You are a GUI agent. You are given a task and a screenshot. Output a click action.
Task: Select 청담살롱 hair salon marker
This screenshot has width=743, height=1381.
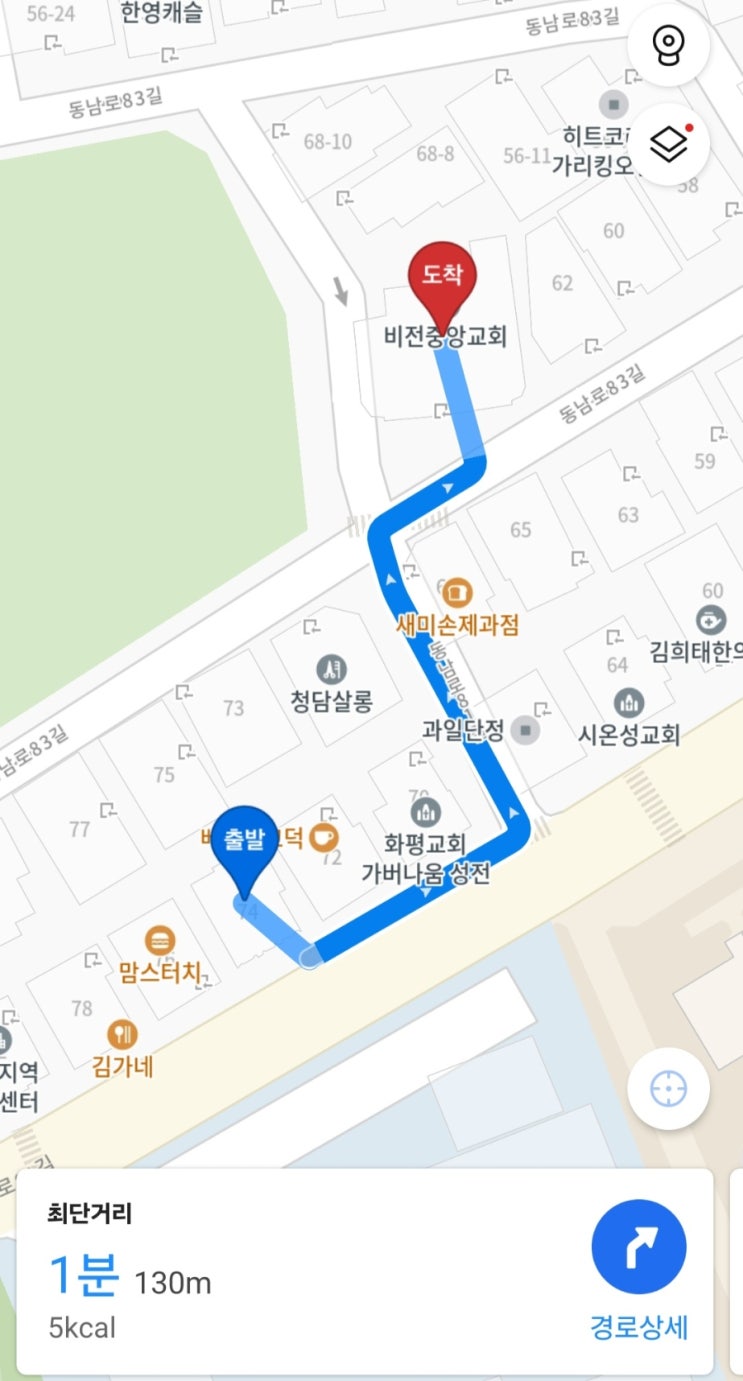pos(331,670)
